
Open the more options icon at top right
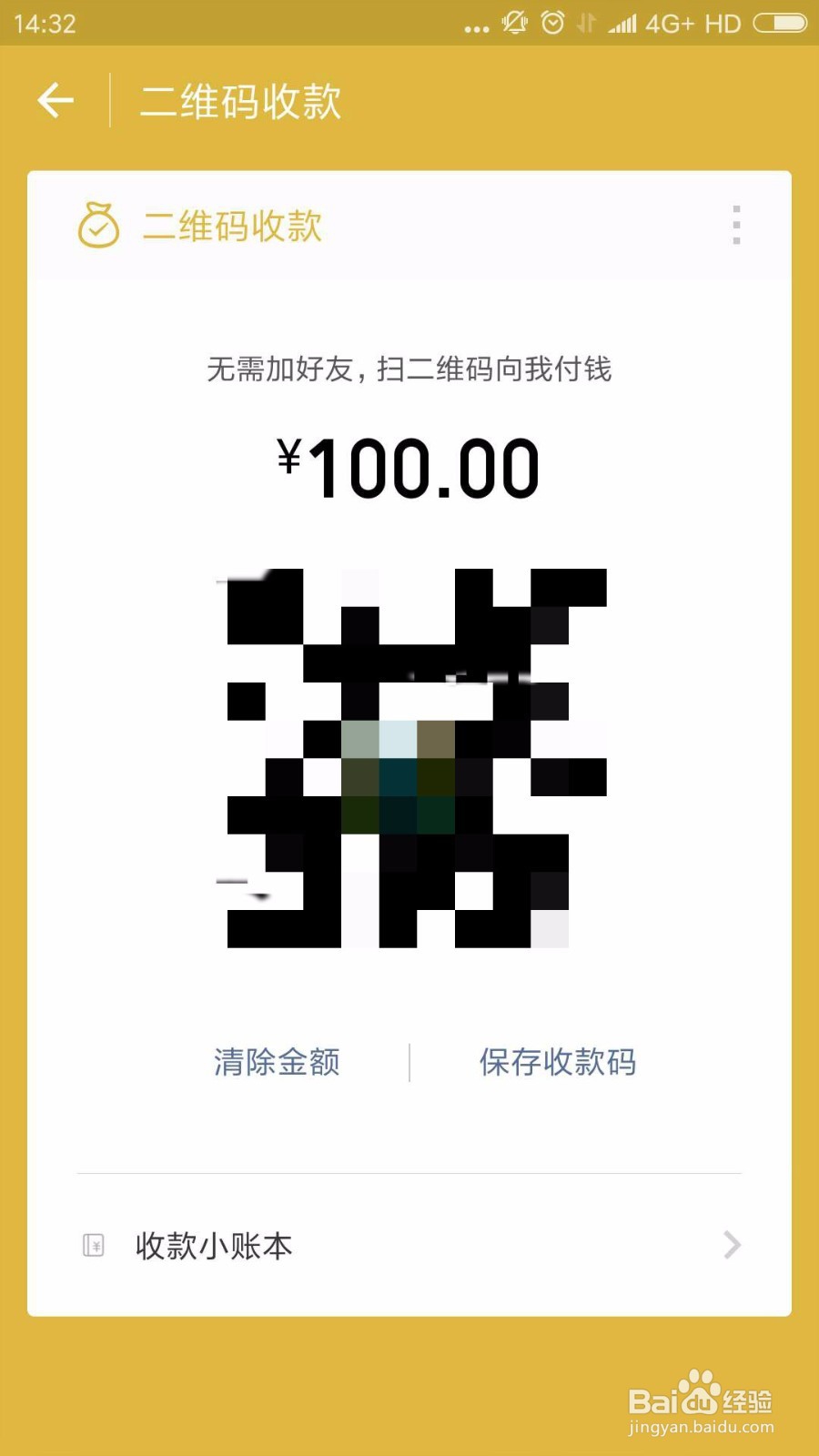click(x=737, y=227)
